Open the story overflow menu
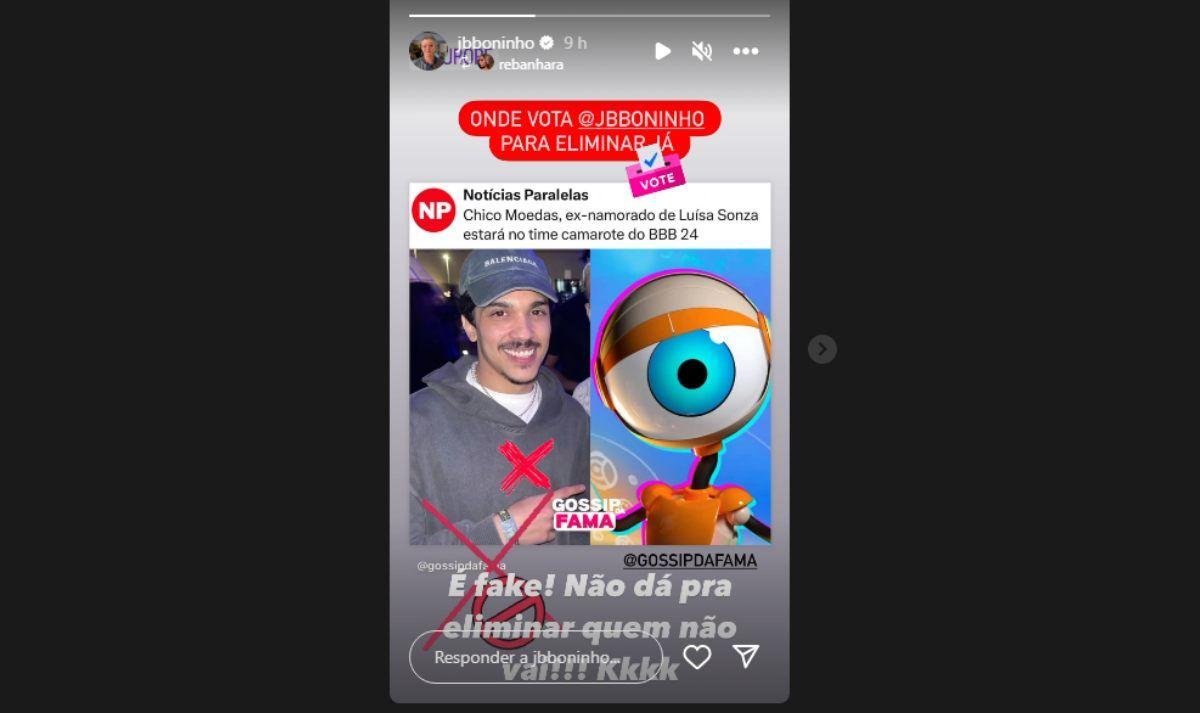This screenshot has width=1200, height=713. tap(745, 51)
